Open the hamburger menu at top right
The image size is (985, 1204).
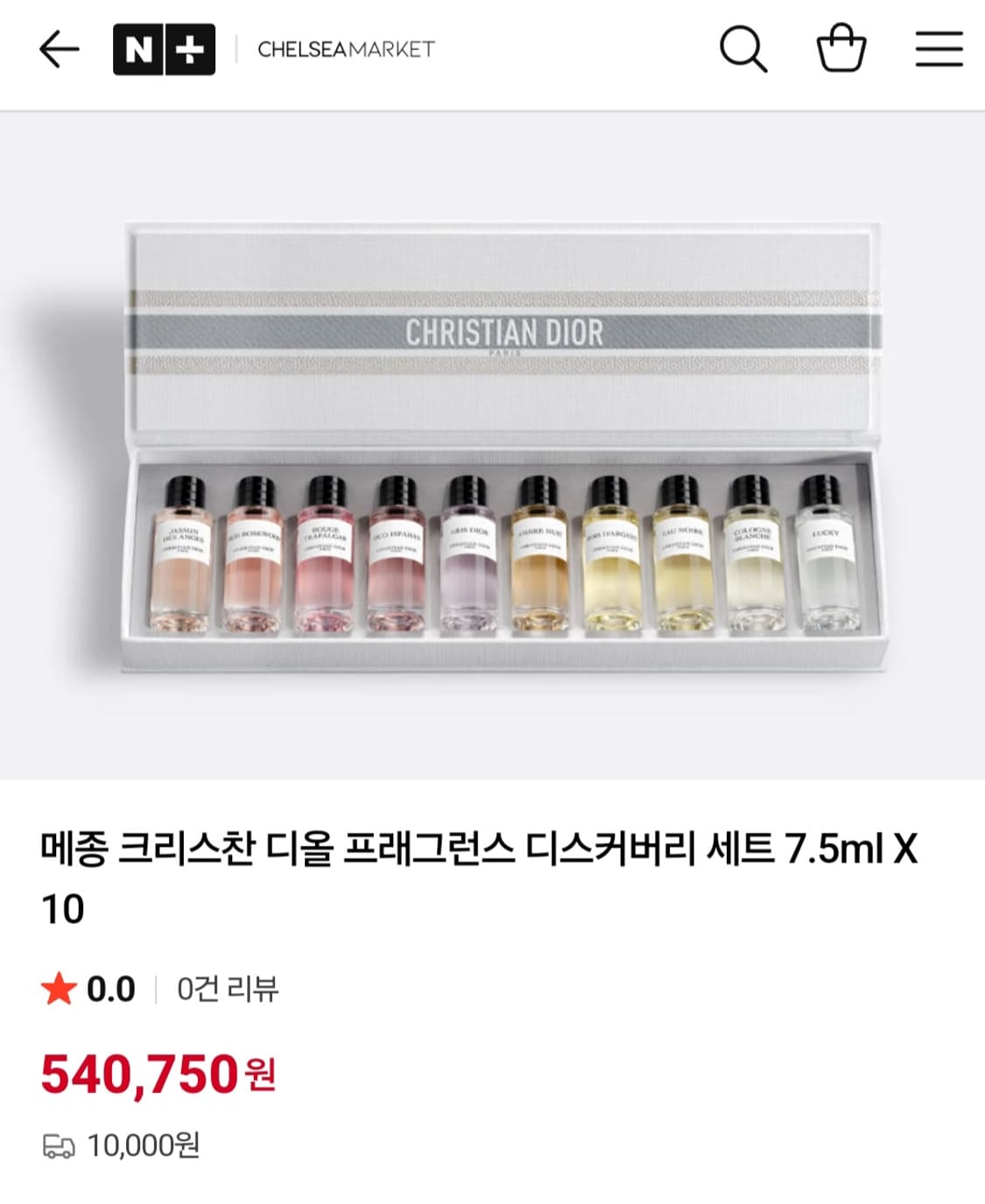click(937, 50)
